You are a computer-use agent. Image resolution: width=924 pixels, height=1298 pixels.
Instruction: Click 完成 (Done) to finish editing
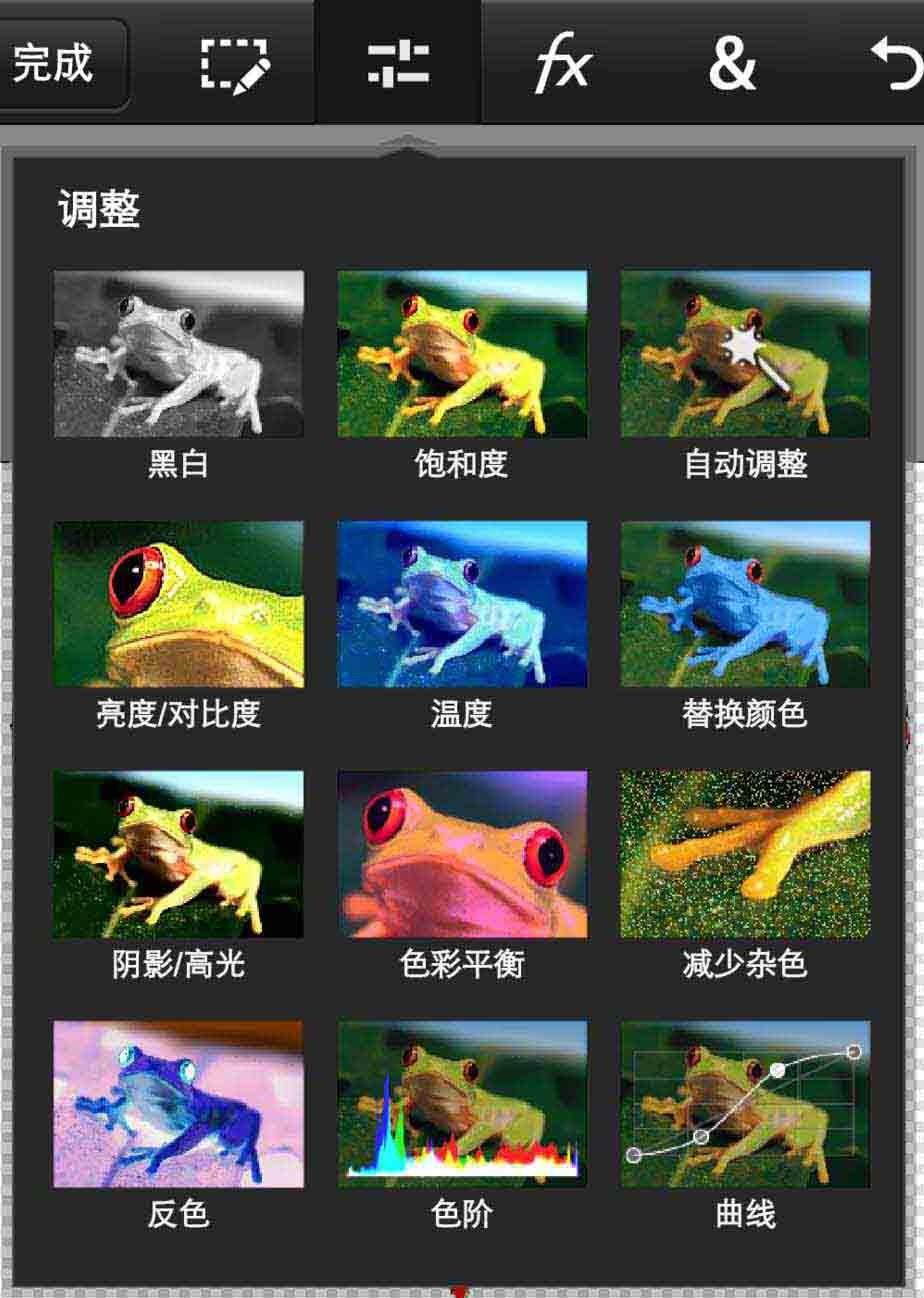click(x=55, y=62)
